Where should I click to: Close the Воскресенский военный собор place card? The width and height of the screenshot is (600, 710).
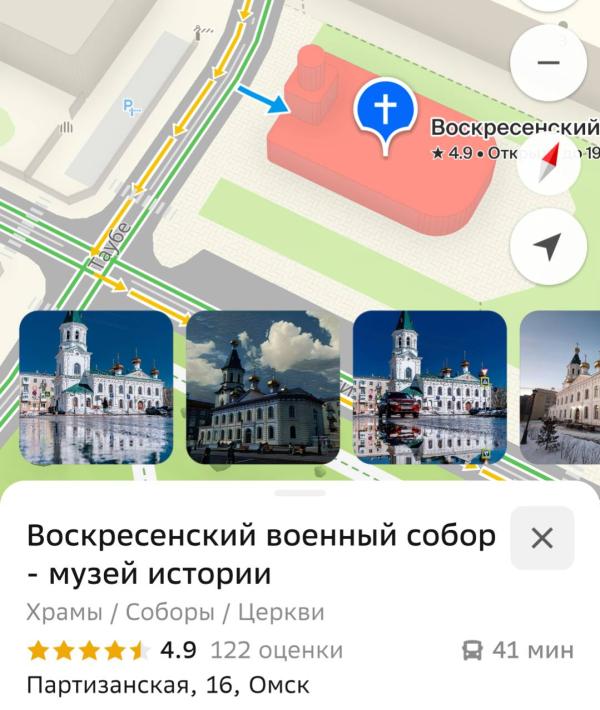pos(542,538)
